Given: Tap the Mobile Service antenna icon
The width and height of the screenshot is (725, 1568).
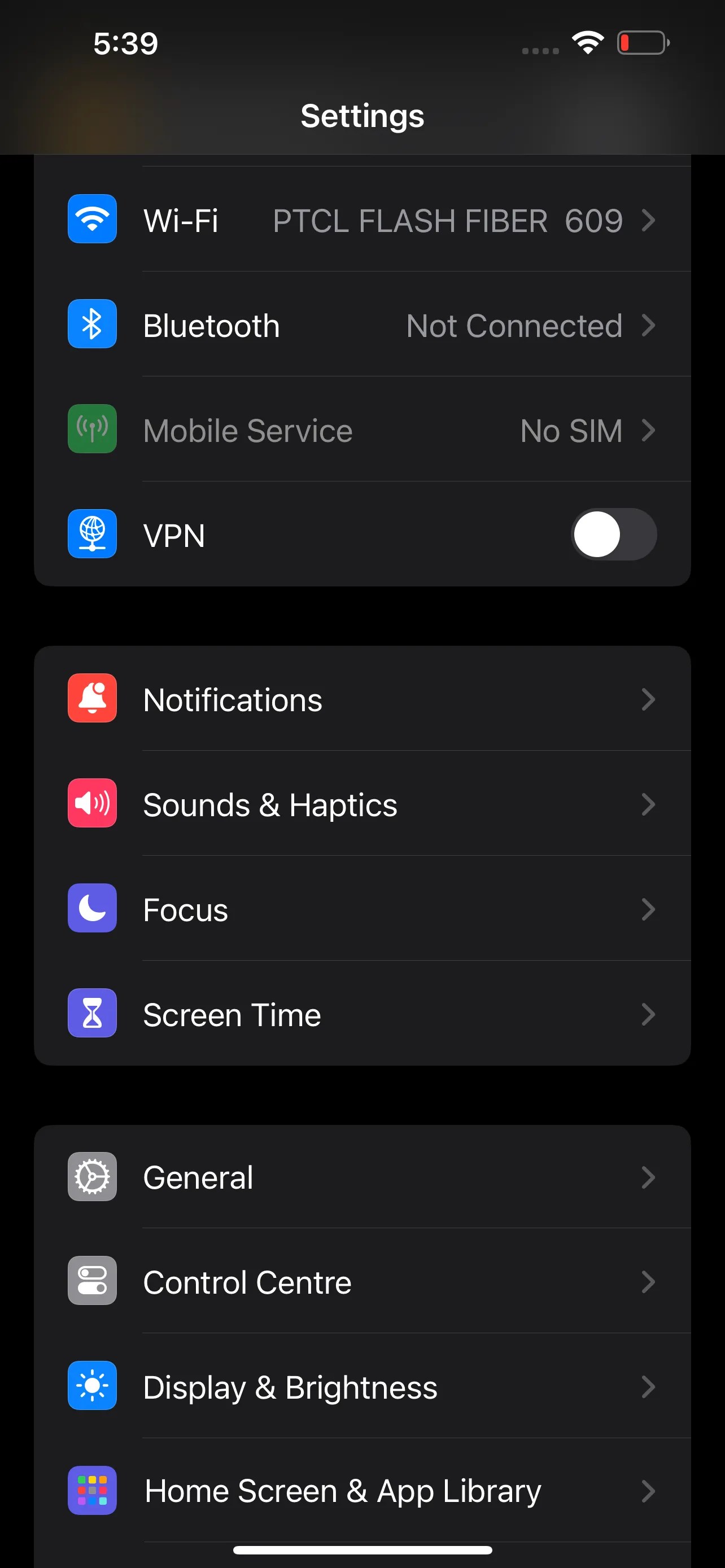Looking at the screenshot, I should click(92, 430).
